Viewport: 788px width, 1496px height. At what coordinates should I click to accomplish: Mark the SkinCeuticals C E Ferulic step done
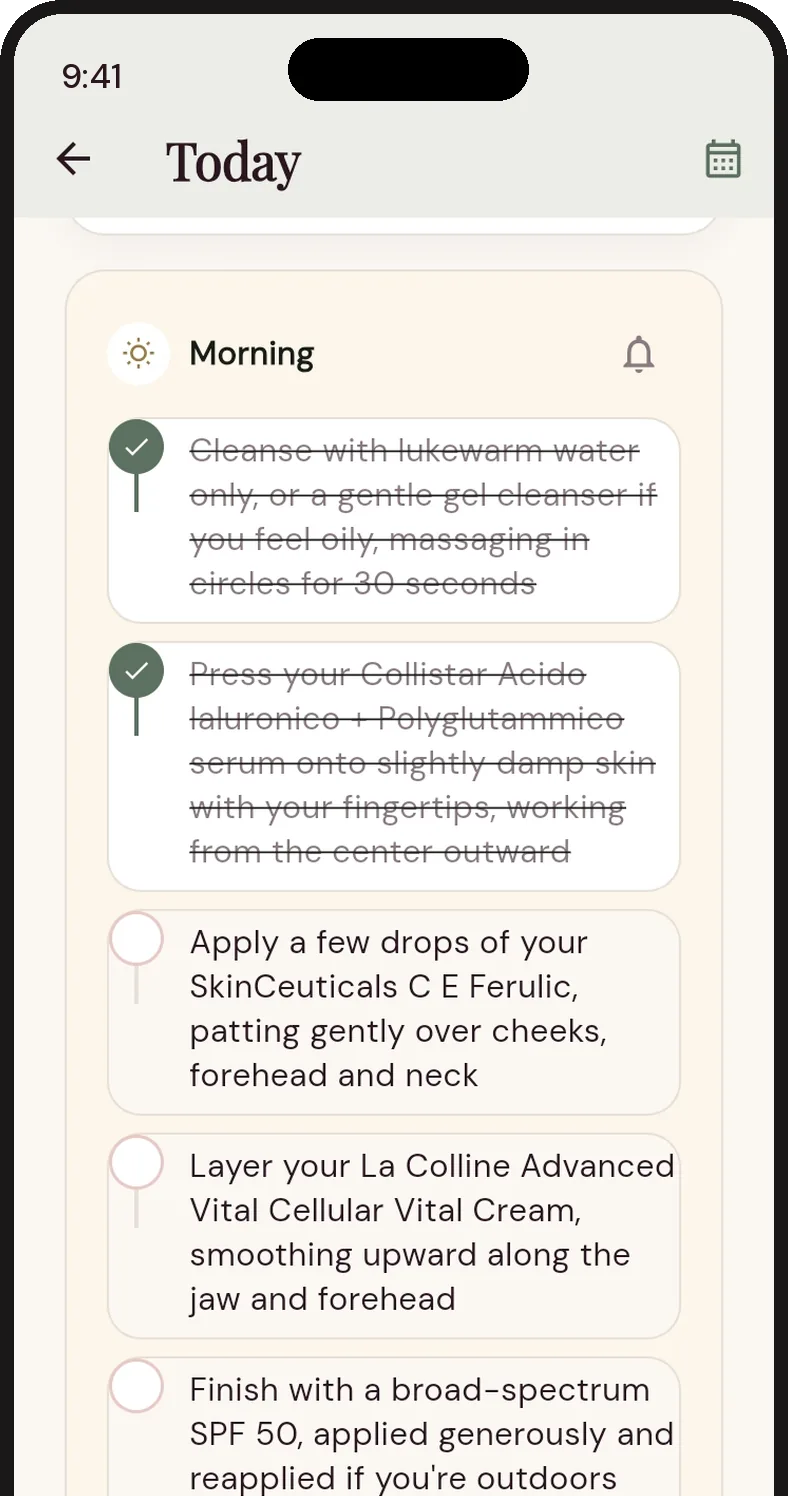[x=136, y=938]
